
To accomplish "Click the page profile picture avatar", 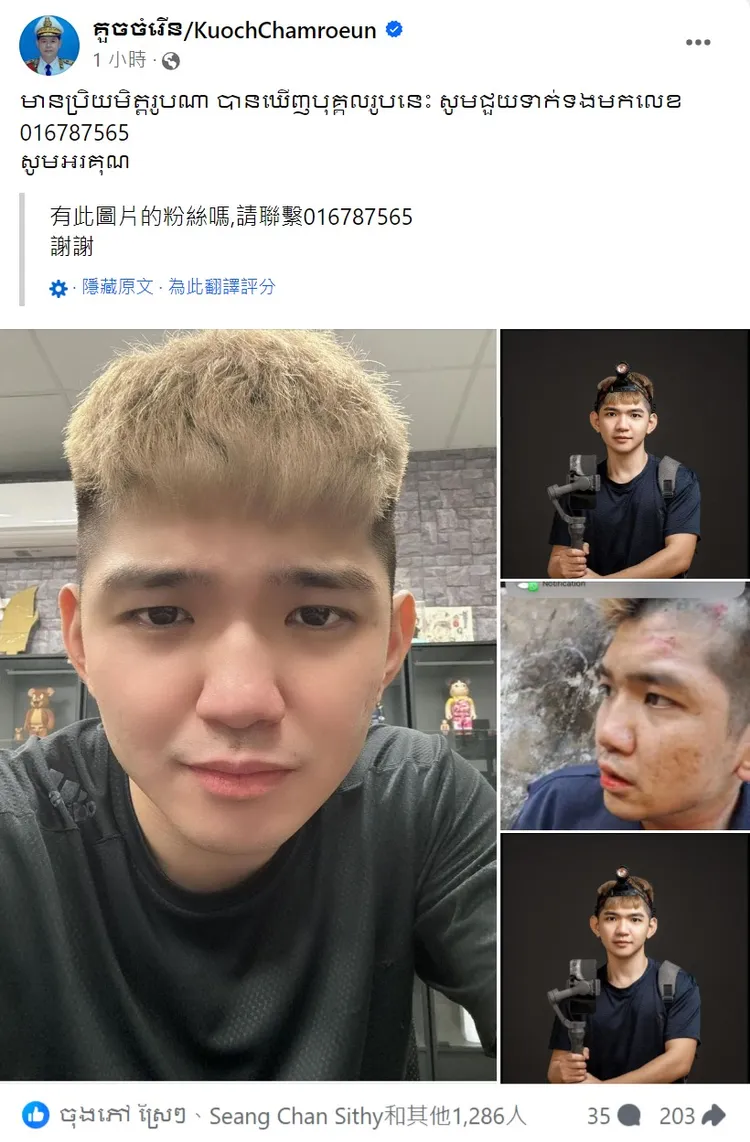I will [x=48, y=43].
